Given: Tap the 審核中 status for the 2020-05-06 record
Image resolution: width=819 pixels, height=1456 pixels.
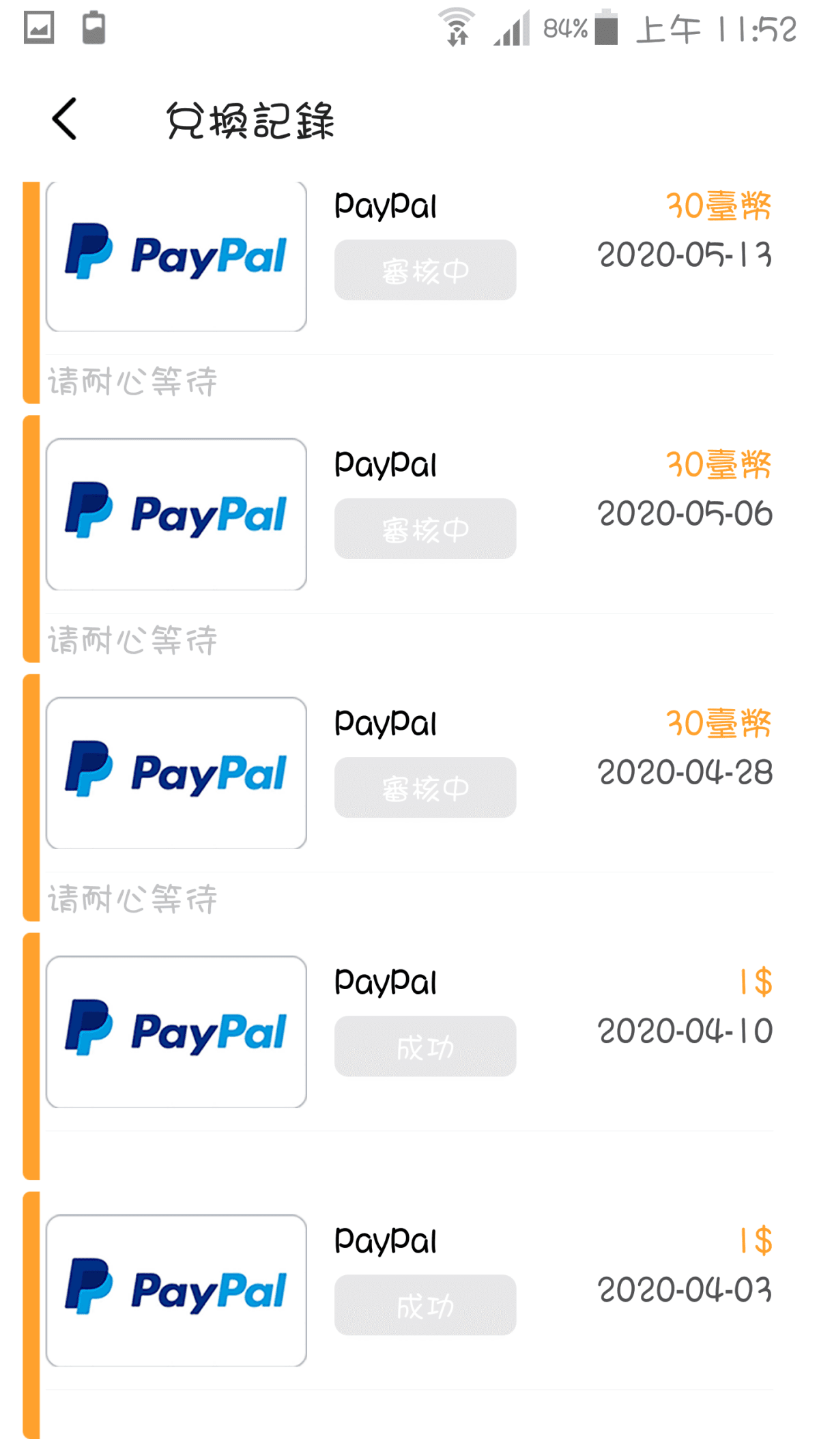Looking at the screenshot, I should pyautogui.click(x=425, y=528).
